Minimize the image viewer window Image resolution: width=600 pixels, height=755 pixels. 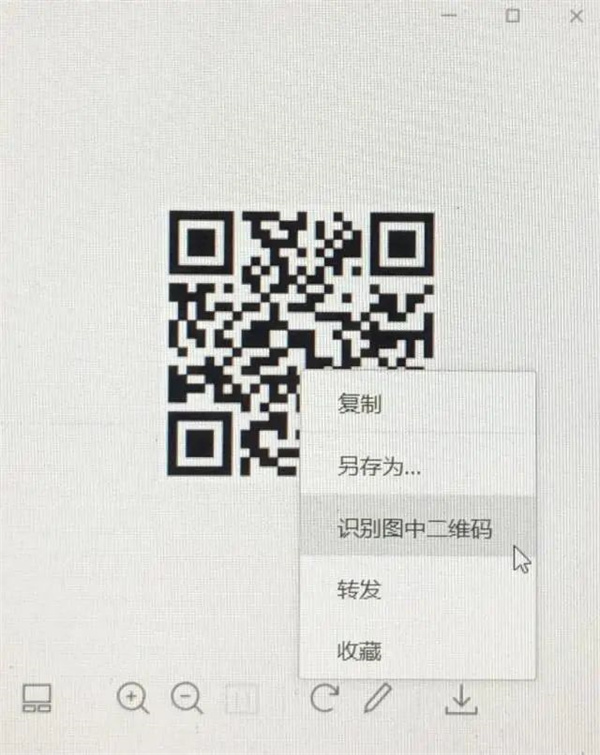(451, 16)
